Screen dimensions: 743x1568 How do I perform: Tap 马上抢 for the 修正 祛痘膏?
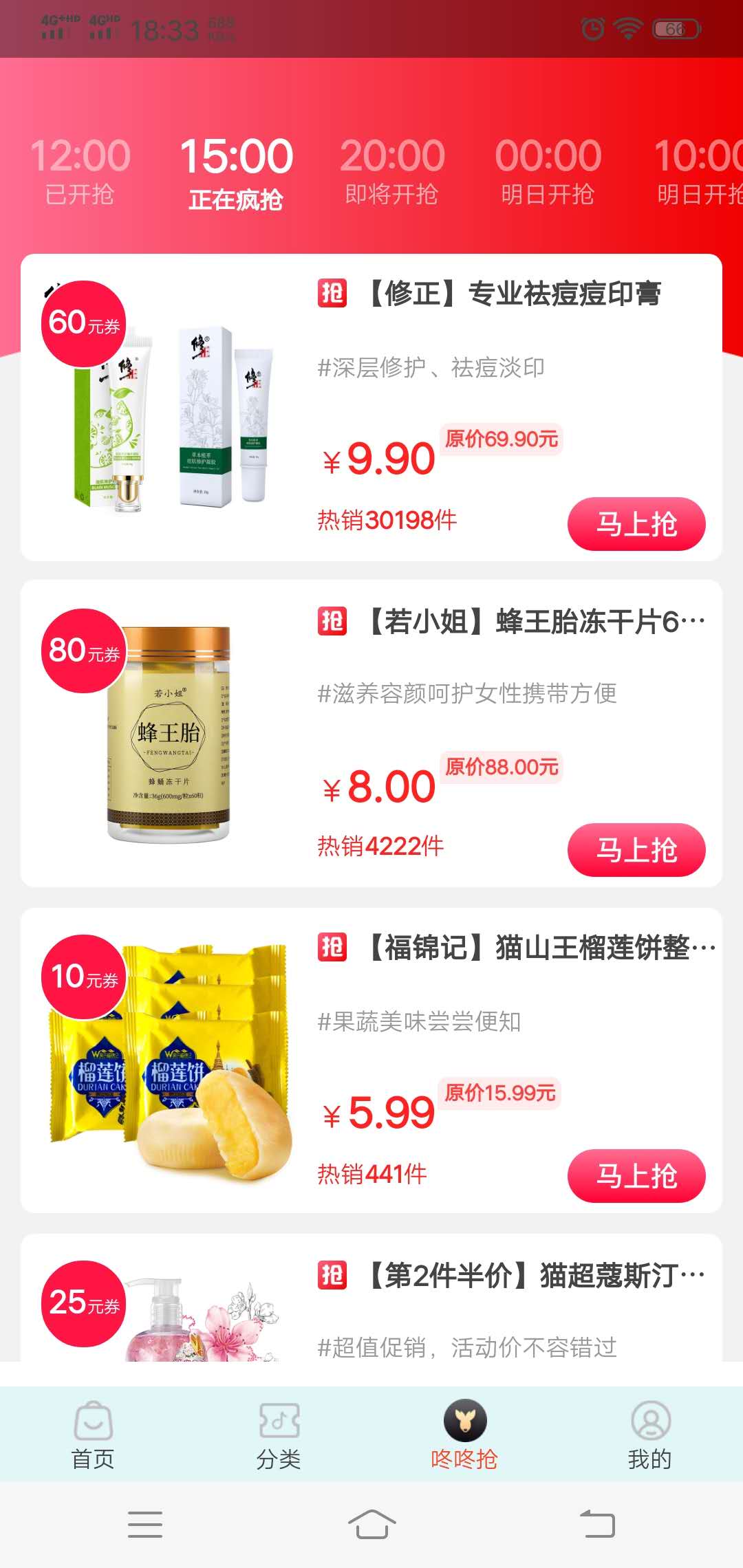tap(636, 524)
